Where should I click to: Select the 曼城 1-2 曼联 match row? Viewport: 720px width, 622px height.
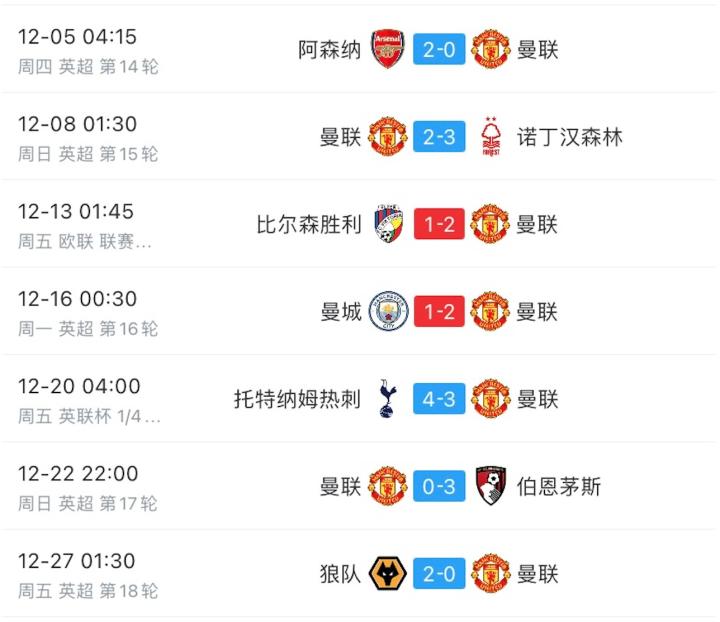(x=440, y=312)
